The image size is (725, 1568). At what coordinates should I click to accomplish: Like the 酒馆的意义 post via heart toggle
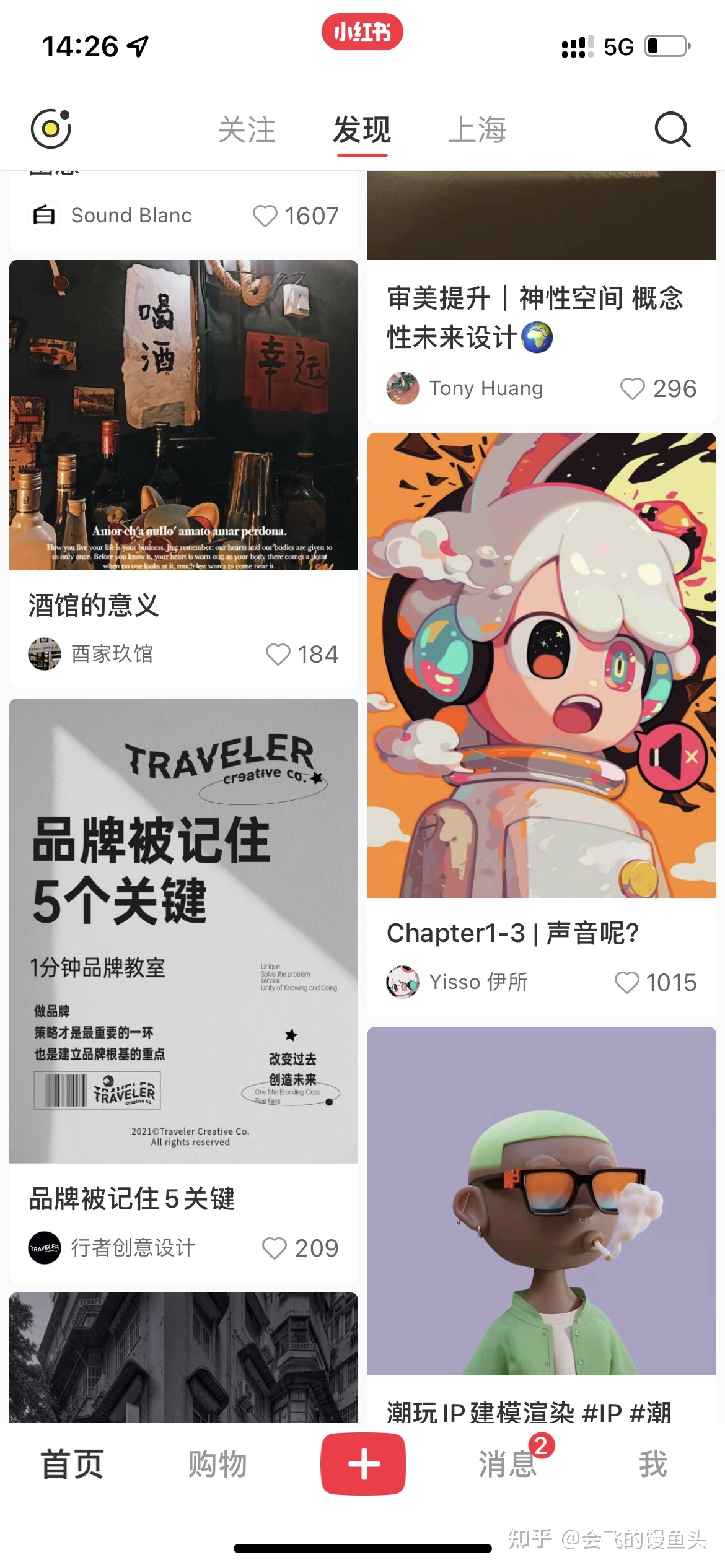278,655
